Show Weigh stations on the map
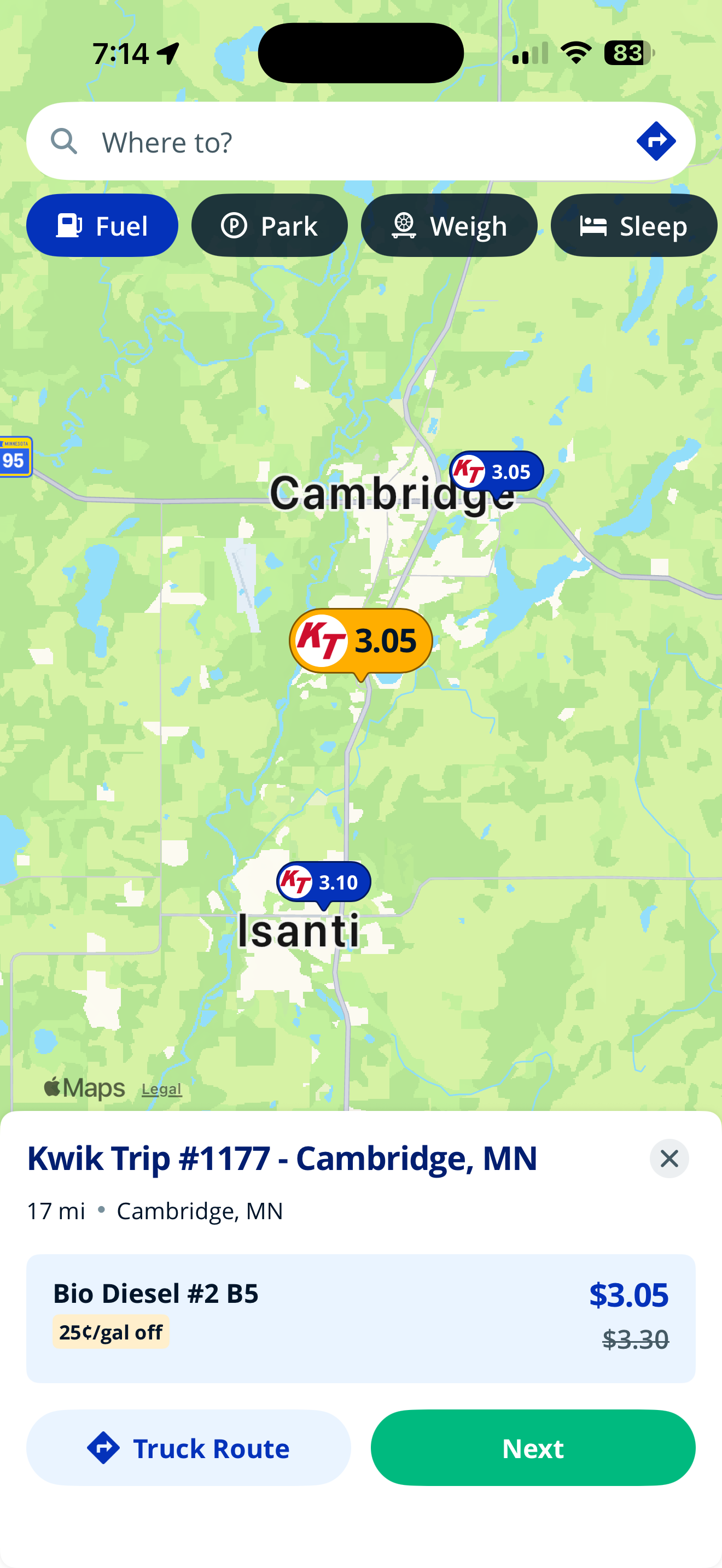Screen dimensions: 722x1568 click(x=449, y=226)
